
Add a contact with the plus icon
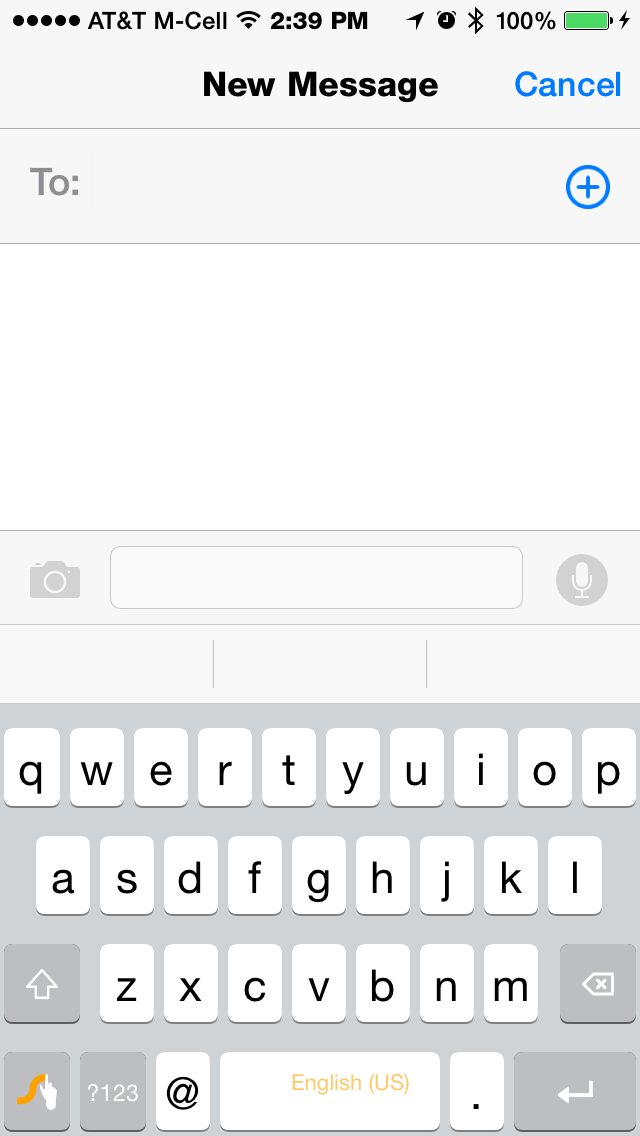(588, 188)
